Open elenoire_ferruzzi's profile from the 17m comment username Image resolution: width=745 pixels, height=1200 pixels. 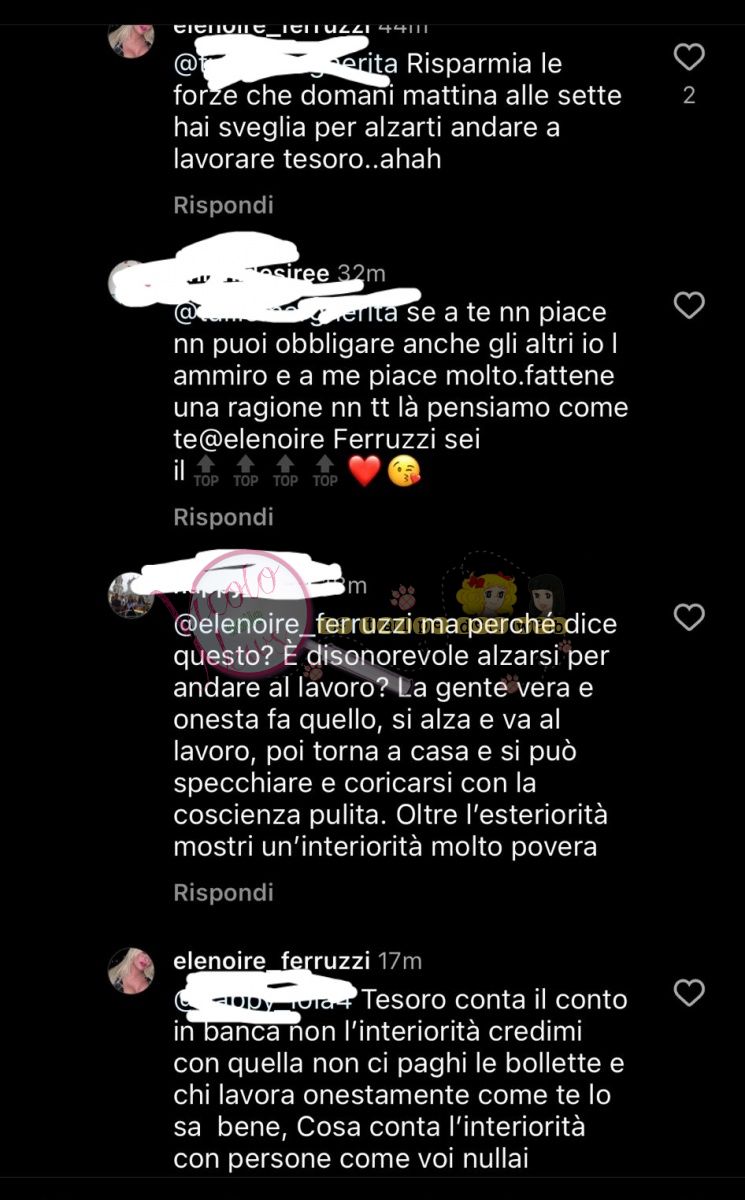coord(271,961)
